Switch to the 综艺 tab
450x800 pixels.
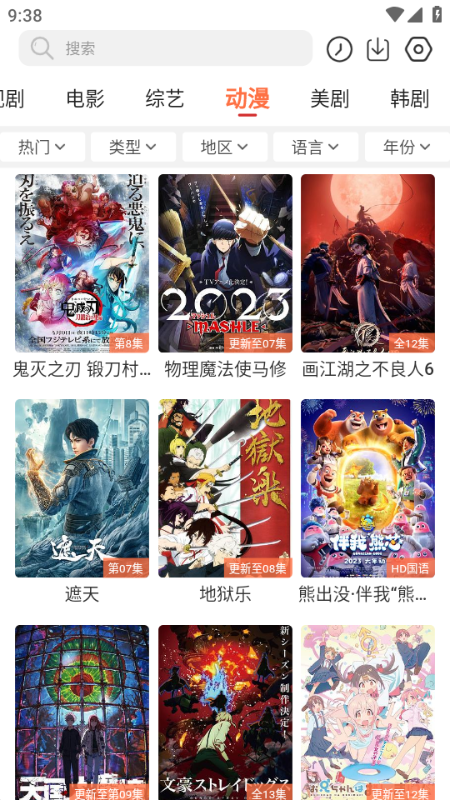(x=165, y=98)
